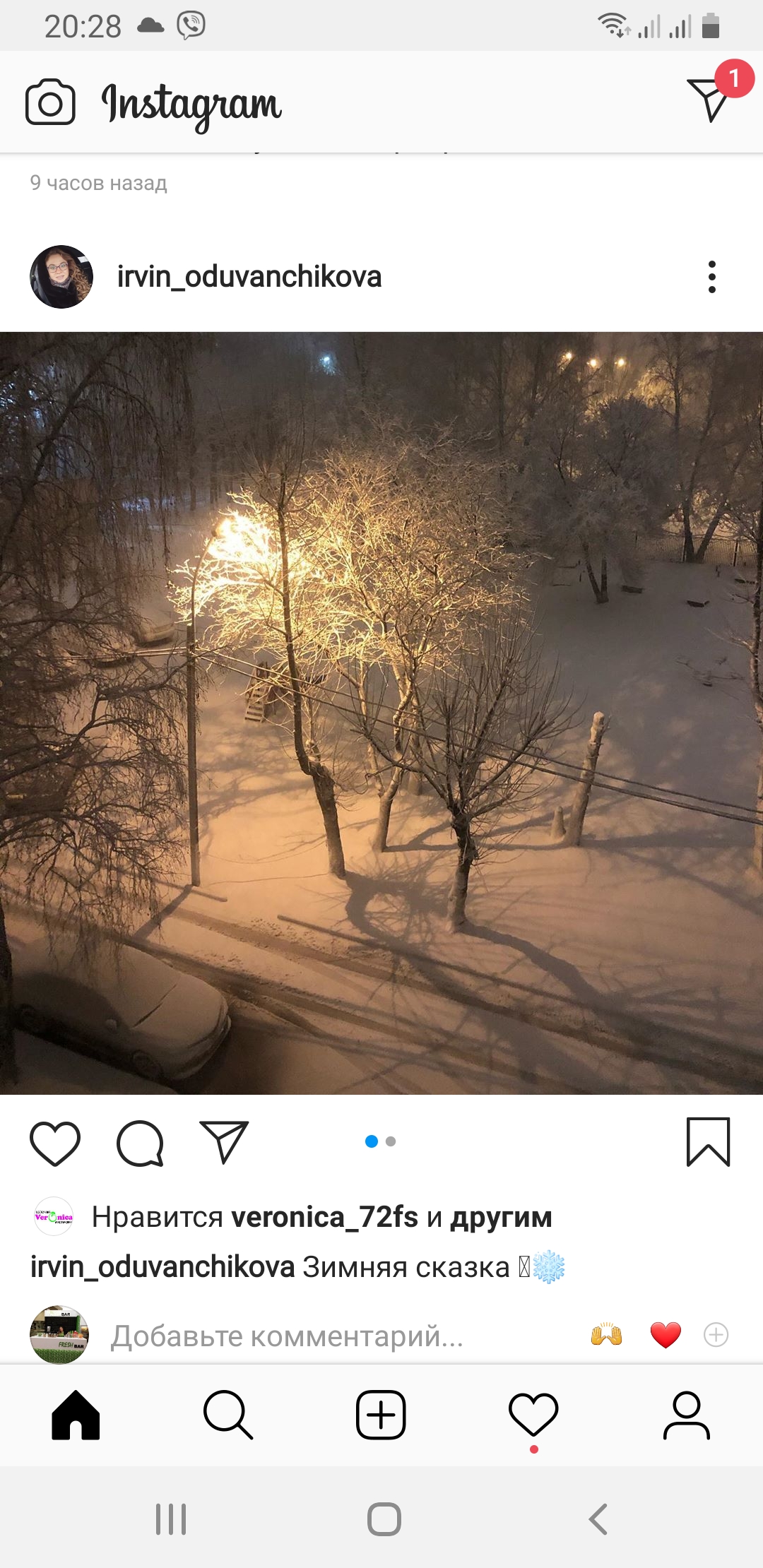View others who liked via "другим"
The height and width of the screenshot is (1568, 763).
tap(502, 1217)
